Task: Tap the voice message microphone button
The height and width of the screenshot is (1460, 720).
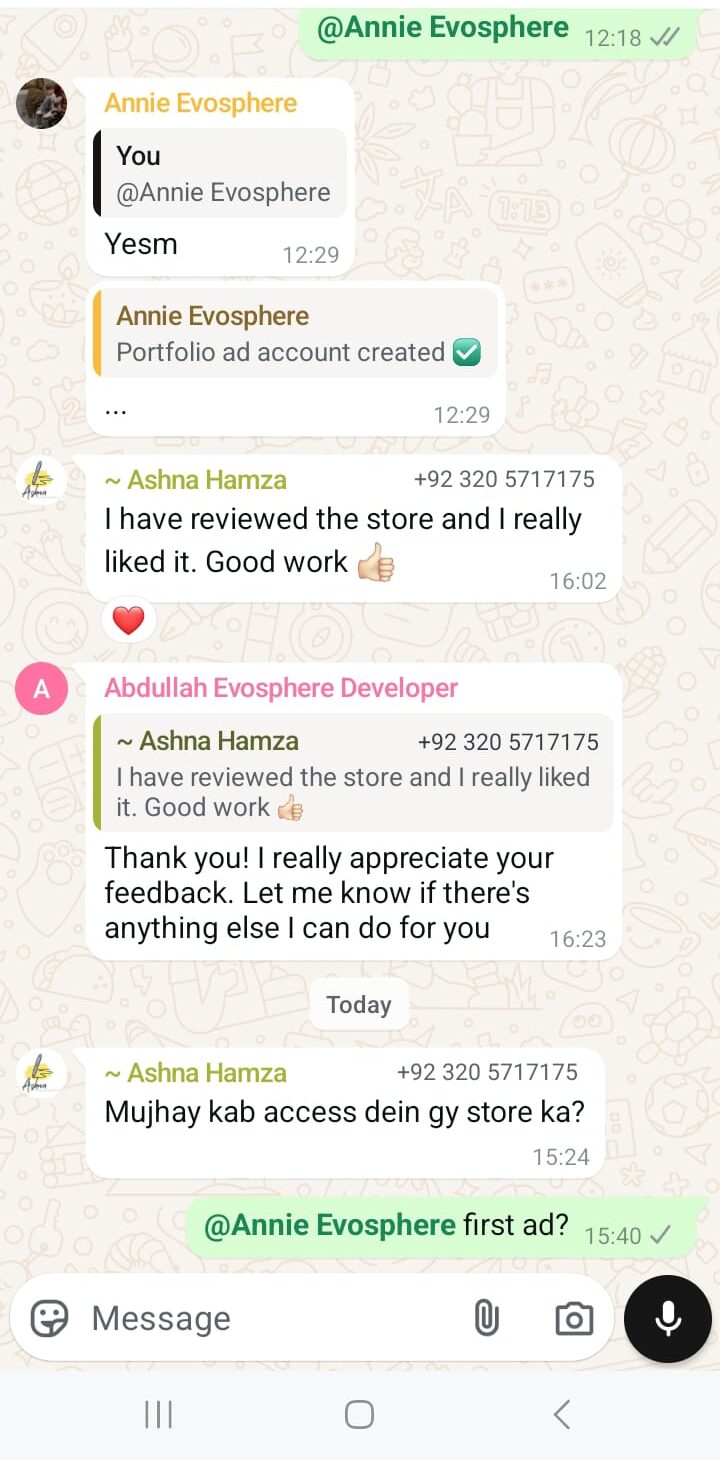Action: pyautogui.click(x=668, y=1318)
